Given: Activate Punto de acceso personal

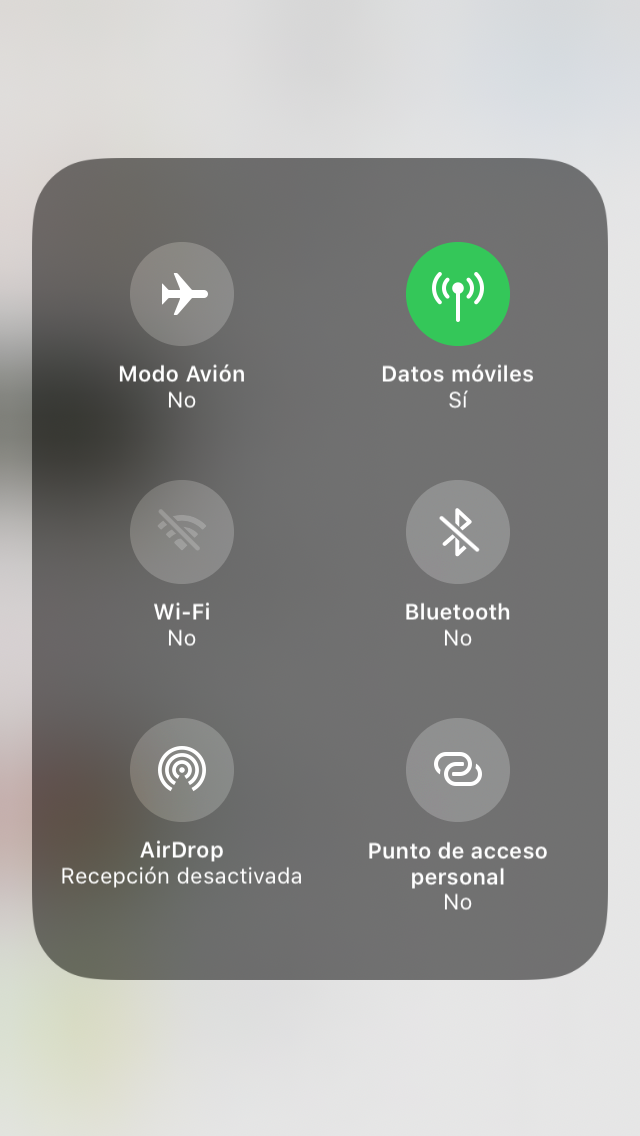Looking at the screenshot, I should (x=458, y=770).
